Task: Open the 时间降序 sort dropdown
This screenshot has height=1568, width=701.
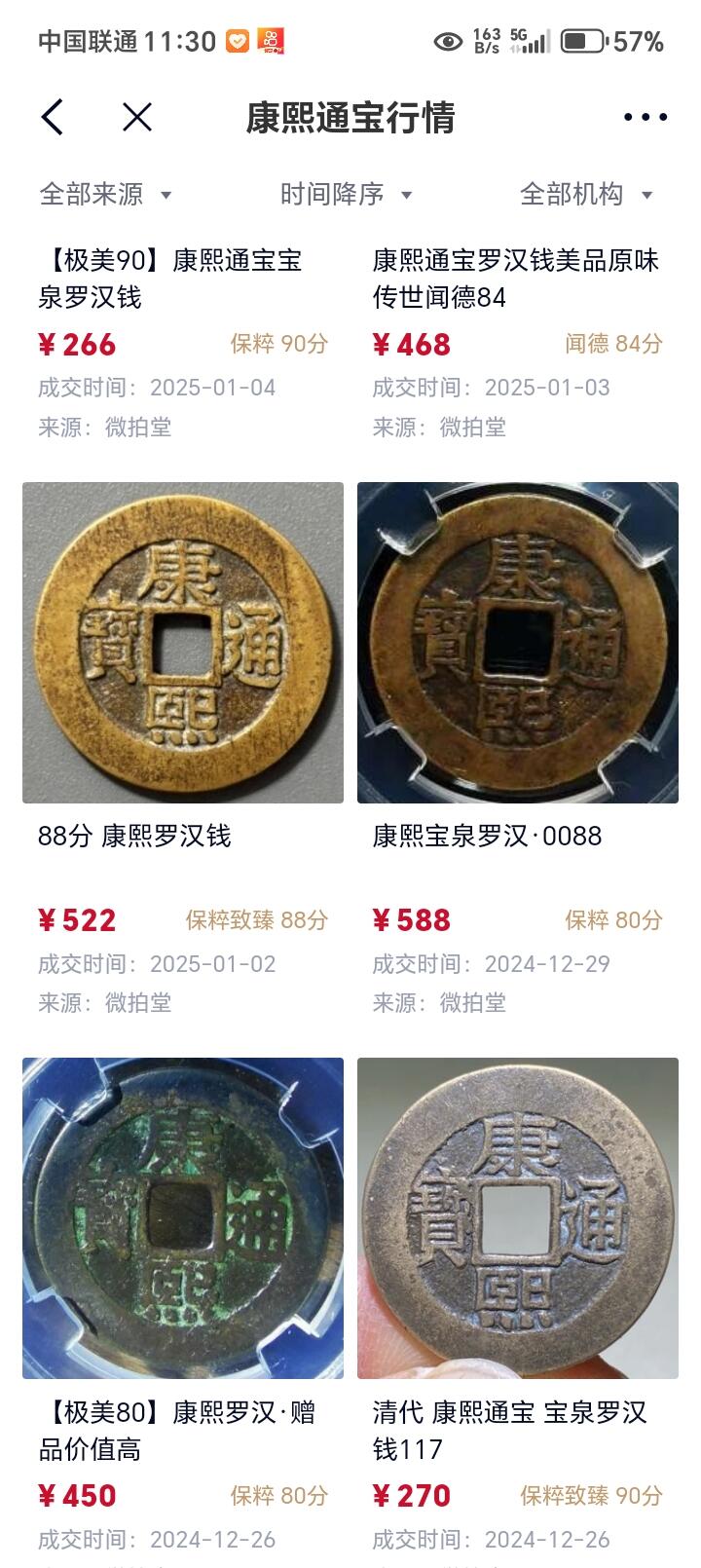Action: pyautogui.click(x=347, y=194)
